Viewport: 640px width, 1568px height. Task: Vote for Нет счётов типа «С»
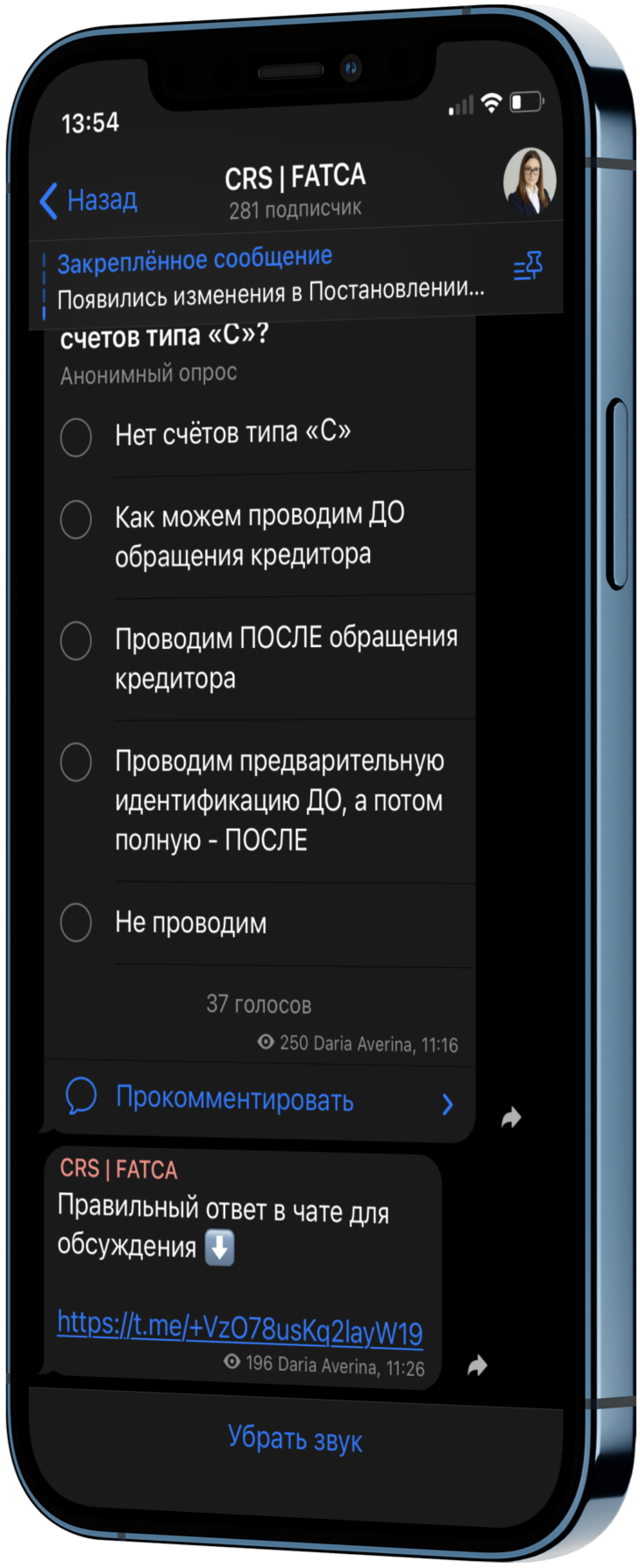click(x=260, y=434)
